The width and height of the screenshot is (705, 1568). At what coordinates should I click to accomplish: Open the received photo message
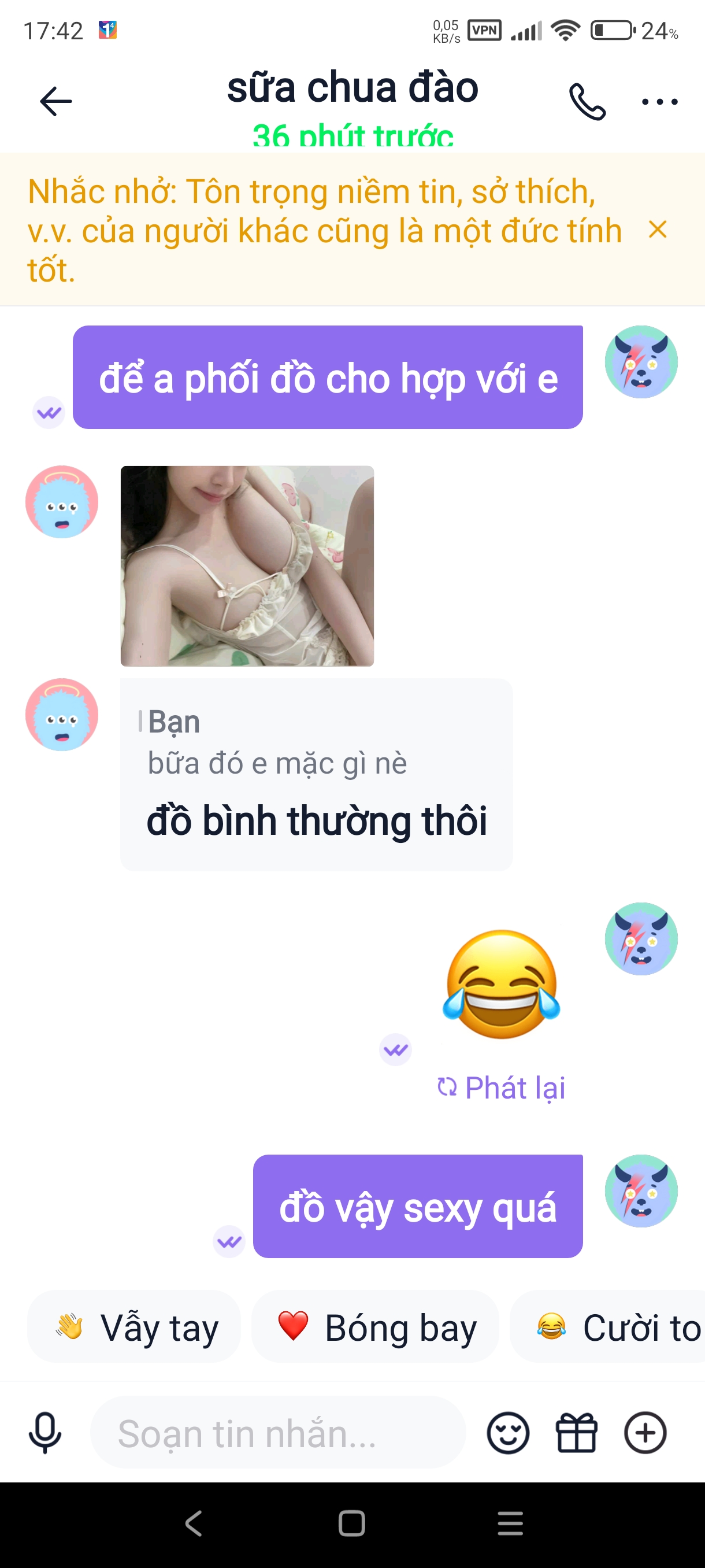(x=247, y=565)
